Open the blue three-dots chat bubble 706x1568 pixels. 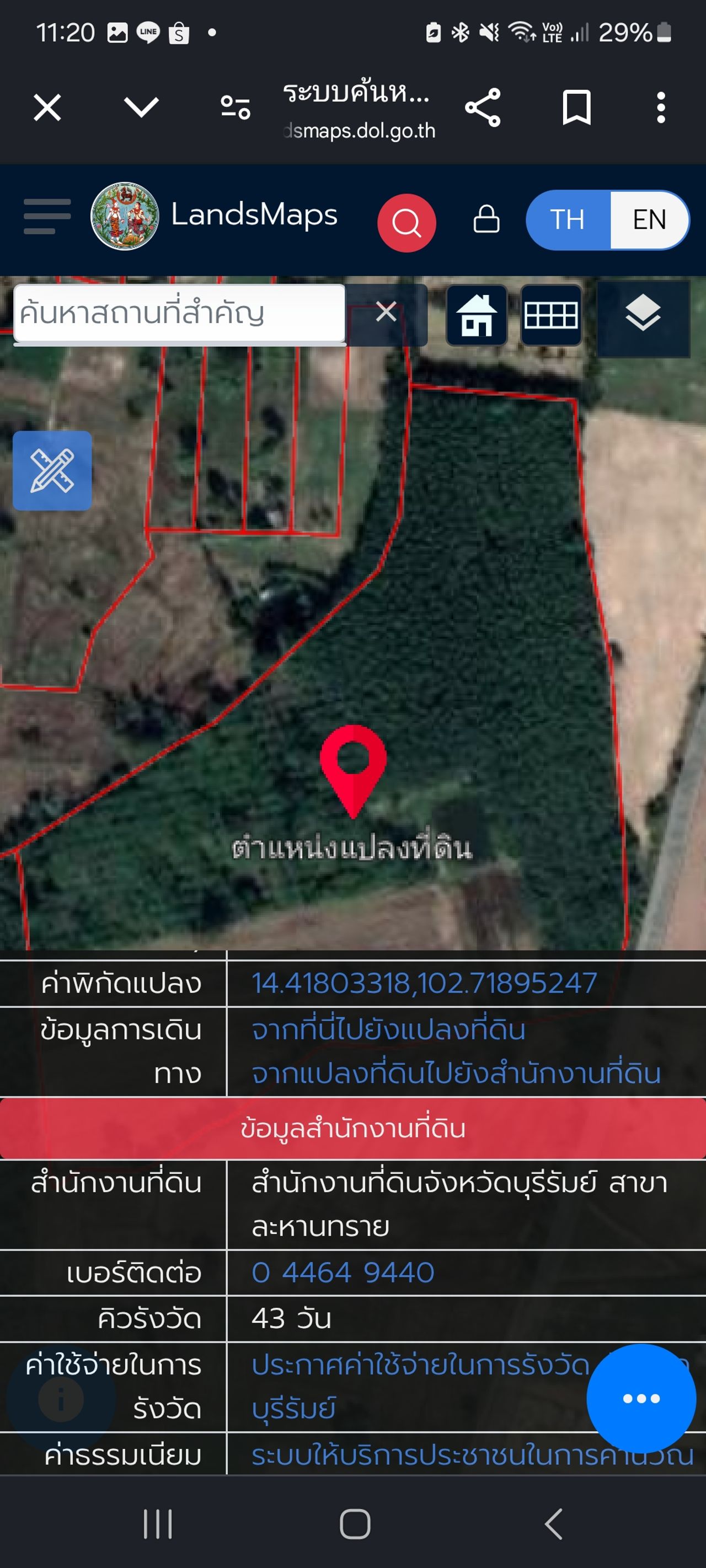pos(641,1398)
